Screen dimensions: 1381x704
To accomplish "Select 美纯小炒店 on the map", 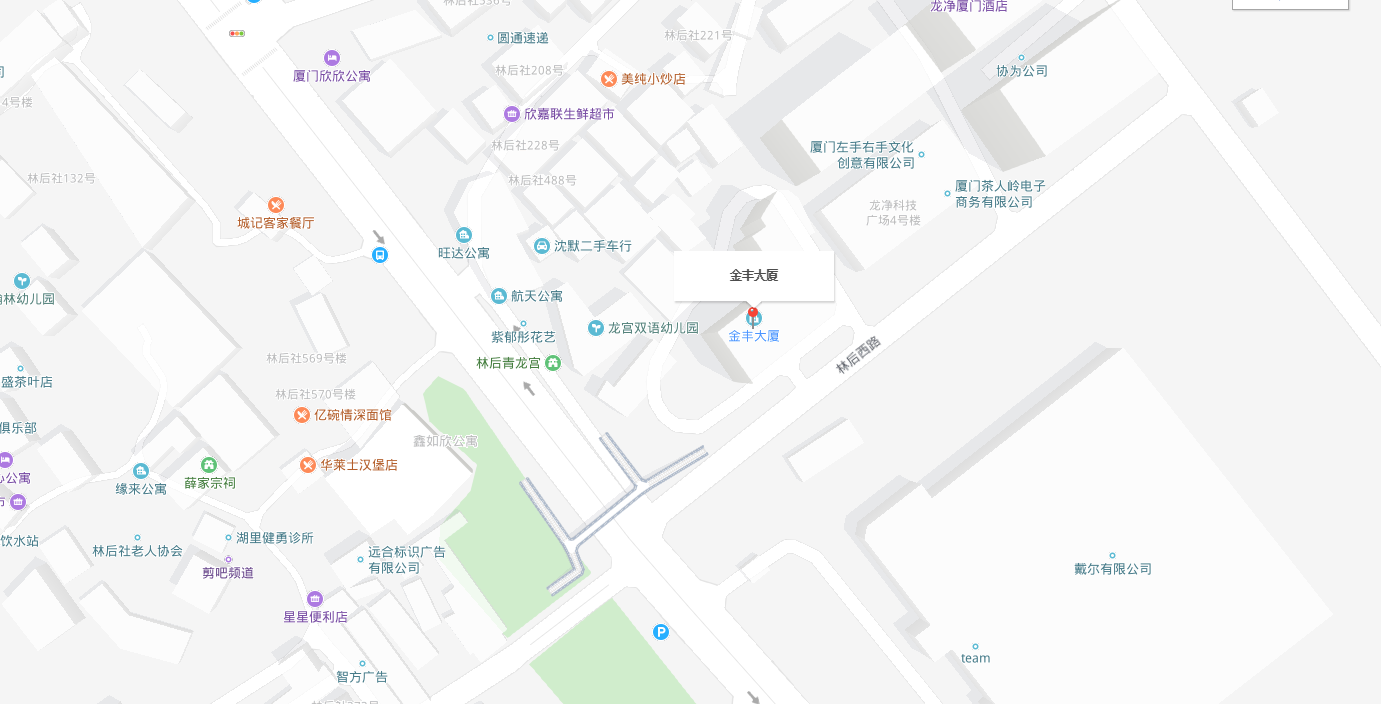I will click(x=608, y=79).
